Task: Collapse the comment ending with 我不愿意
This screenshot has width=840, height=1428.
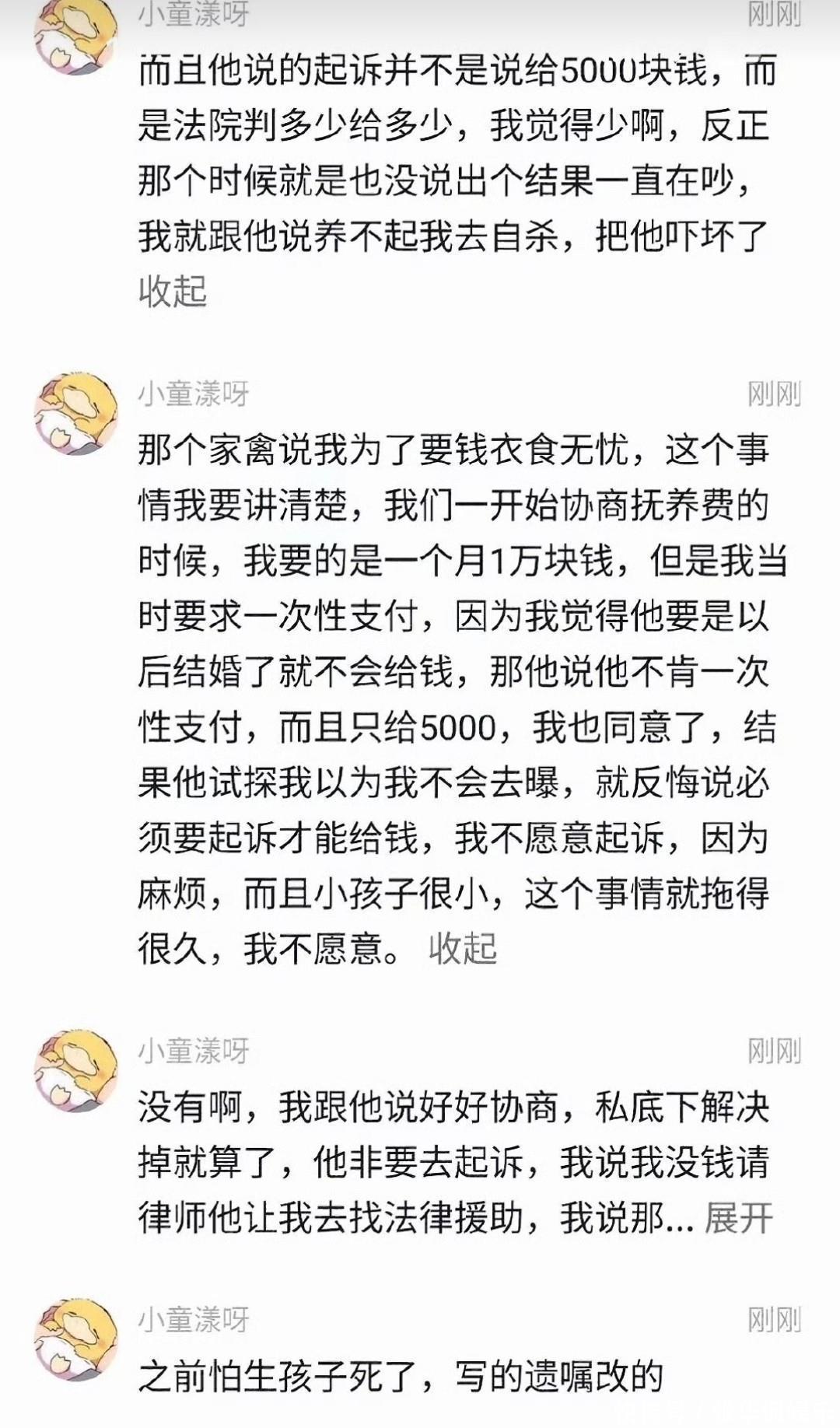Action: point(462,949)
